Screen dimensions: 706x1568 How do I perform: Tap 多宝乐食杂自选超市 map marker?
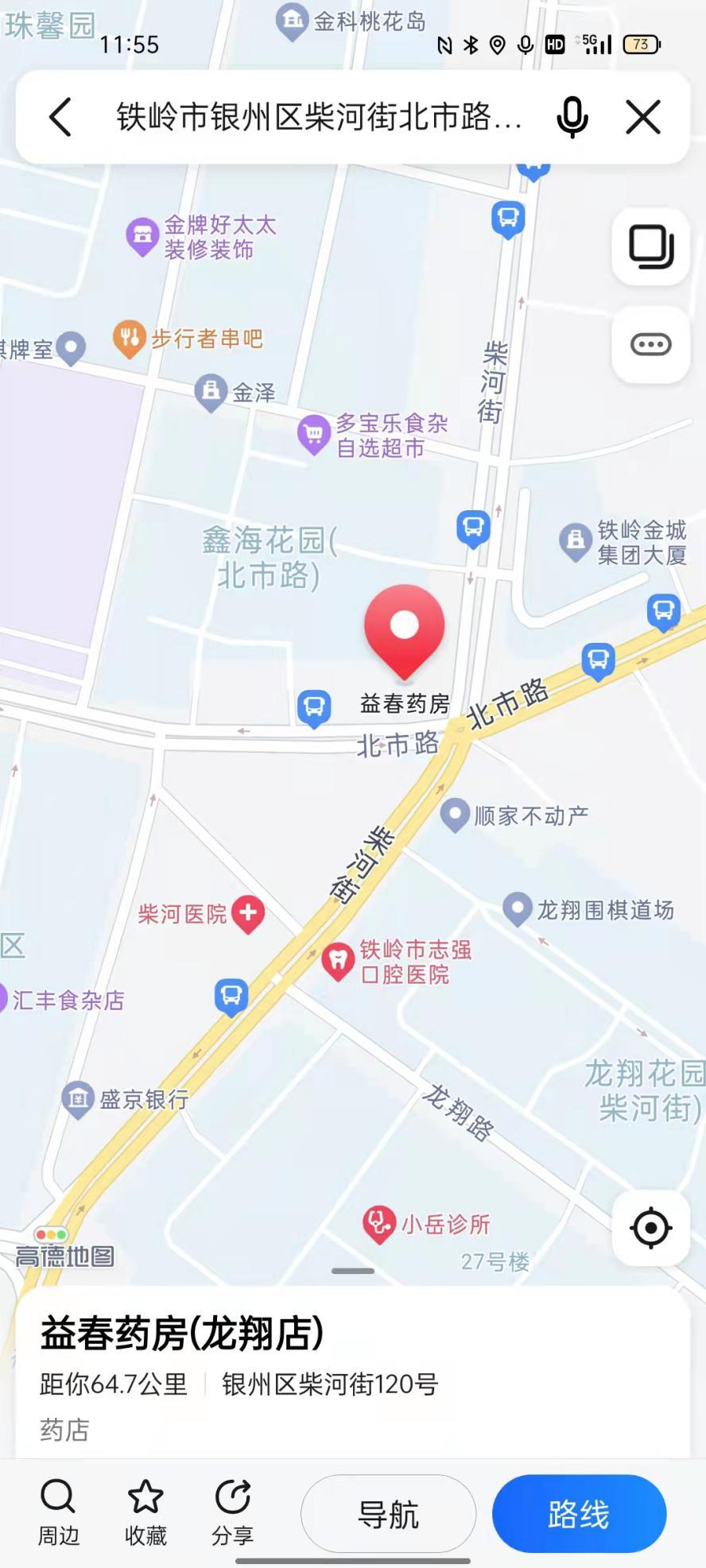[313, 433]
